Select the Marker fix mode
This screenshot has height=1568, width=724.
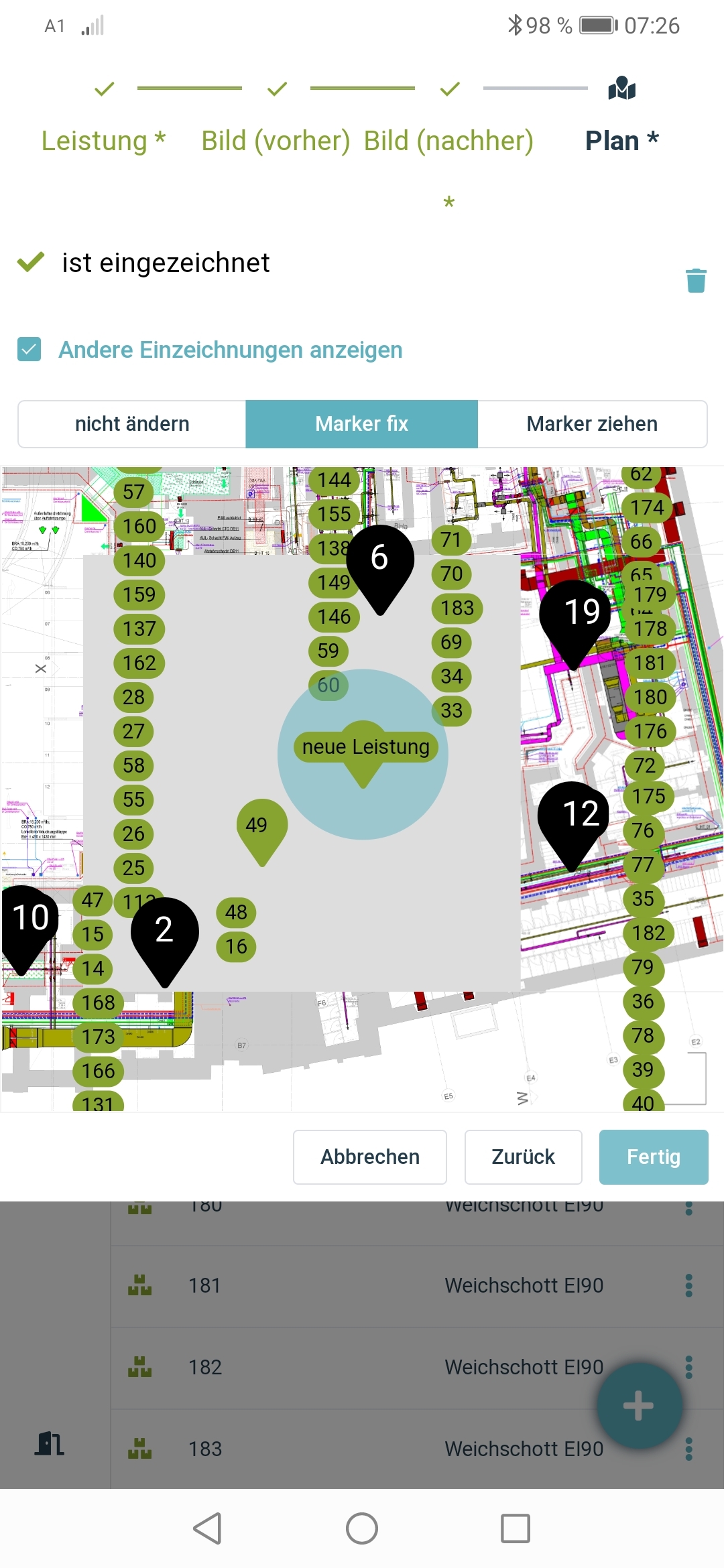(361, 423)
